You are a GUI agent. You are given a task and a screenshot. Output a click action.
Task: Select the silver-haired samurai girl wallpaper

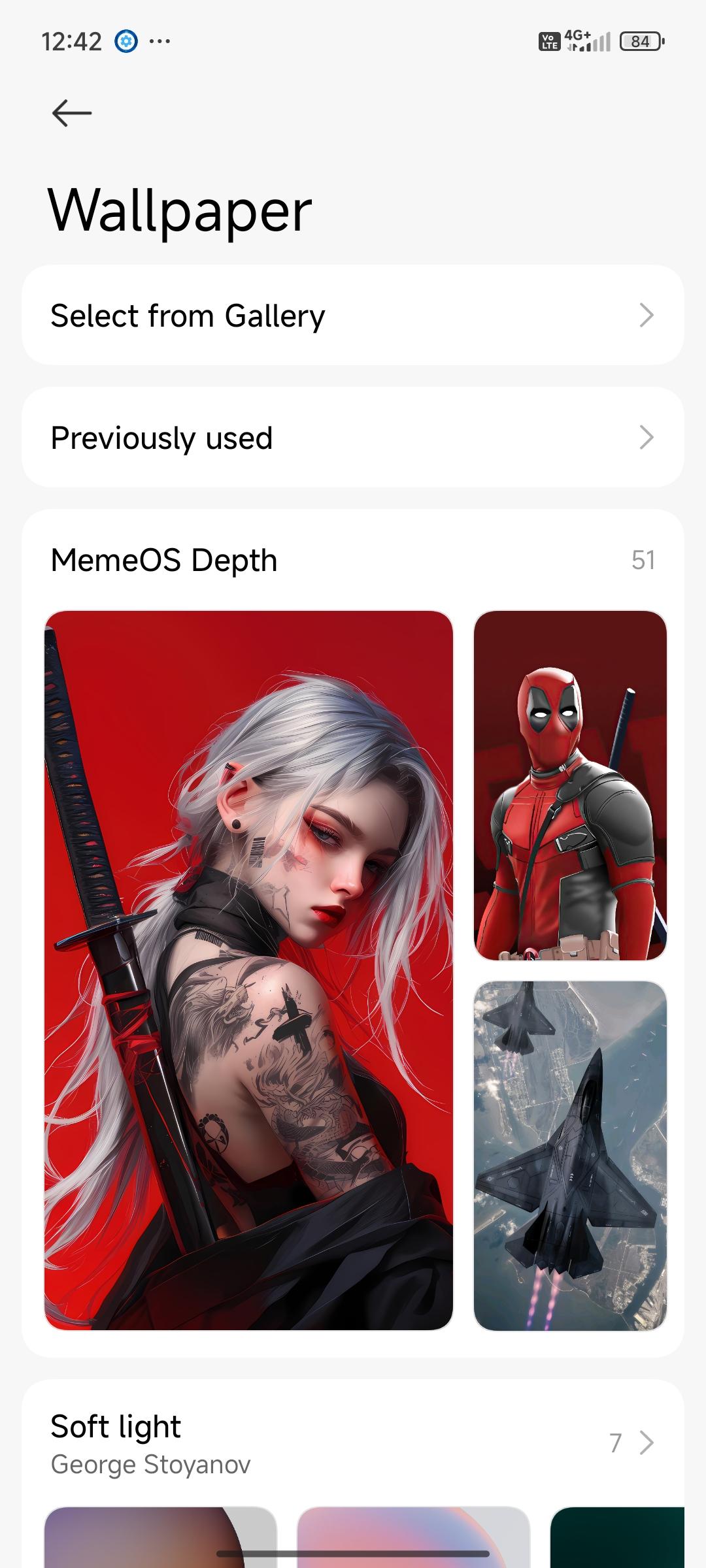coord(248,970)
